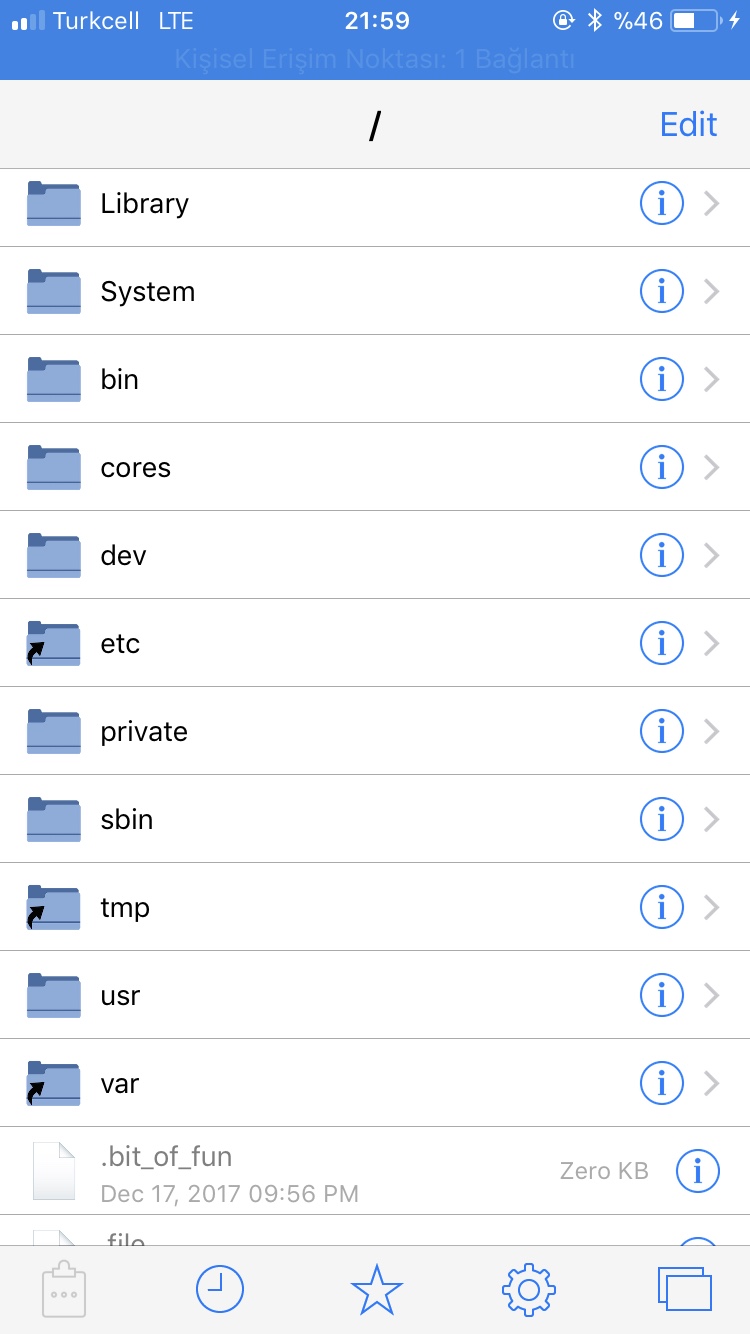Open the settings gear
This screenshot has height=1334, width=750.
[x=529, y=1290]
